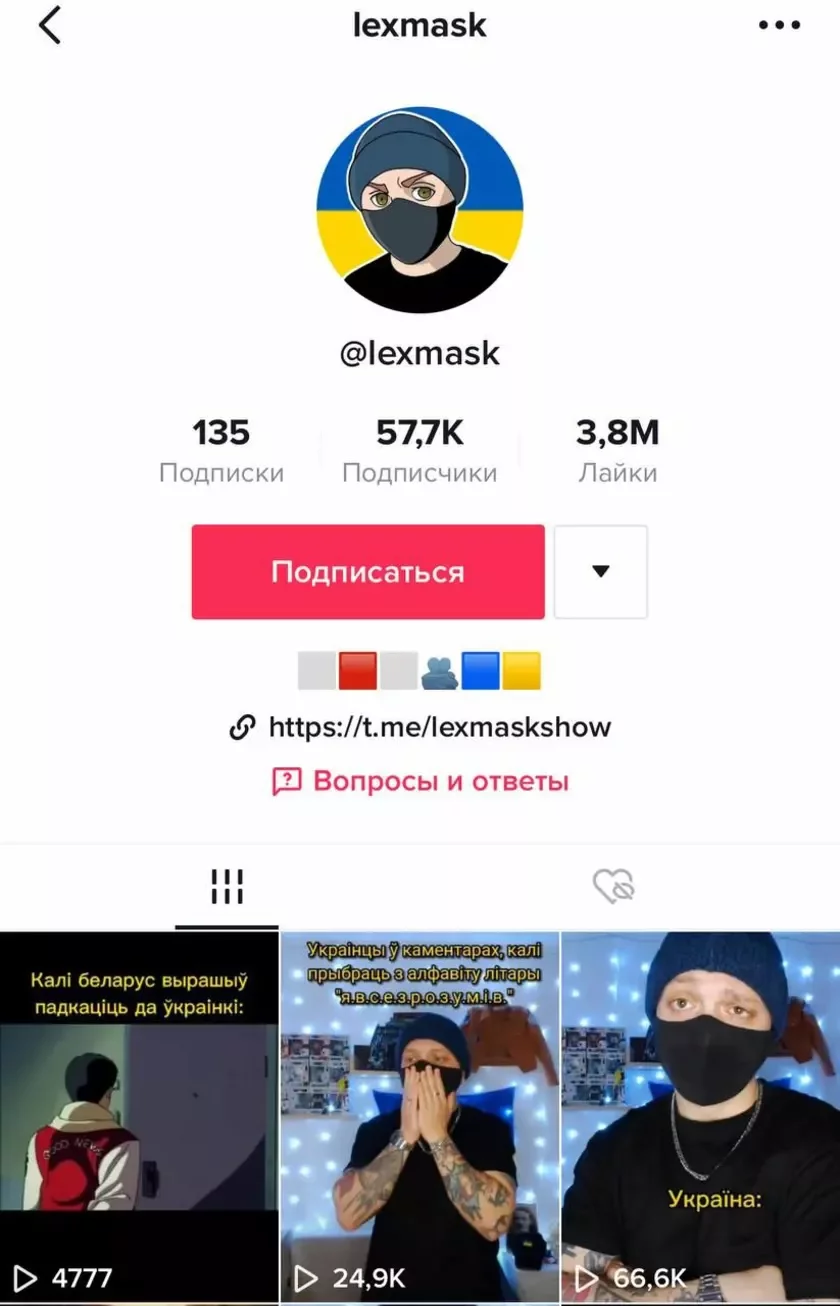Expand the suggested accounts dropdown arrow

[x=600, y=572]
